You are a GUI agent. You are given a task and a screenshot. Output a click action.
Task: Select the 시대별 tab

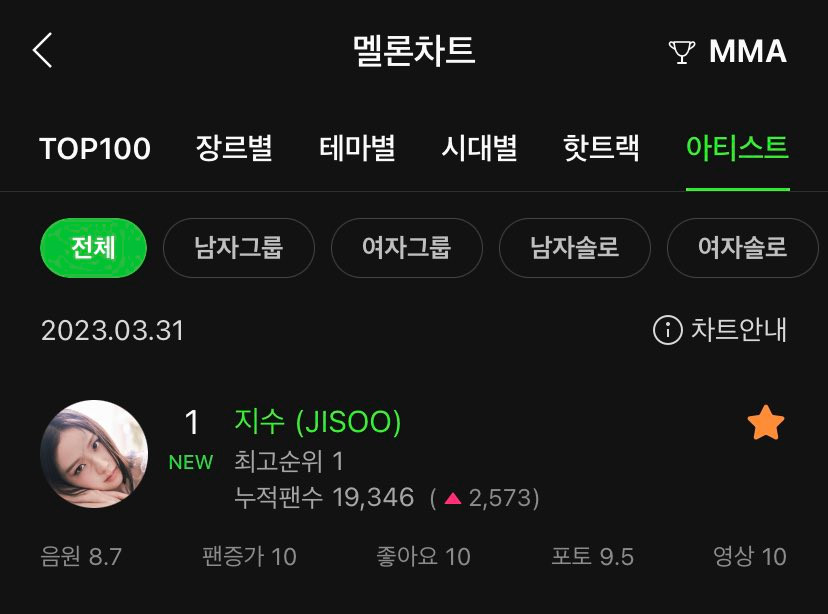tap(479, 148)
